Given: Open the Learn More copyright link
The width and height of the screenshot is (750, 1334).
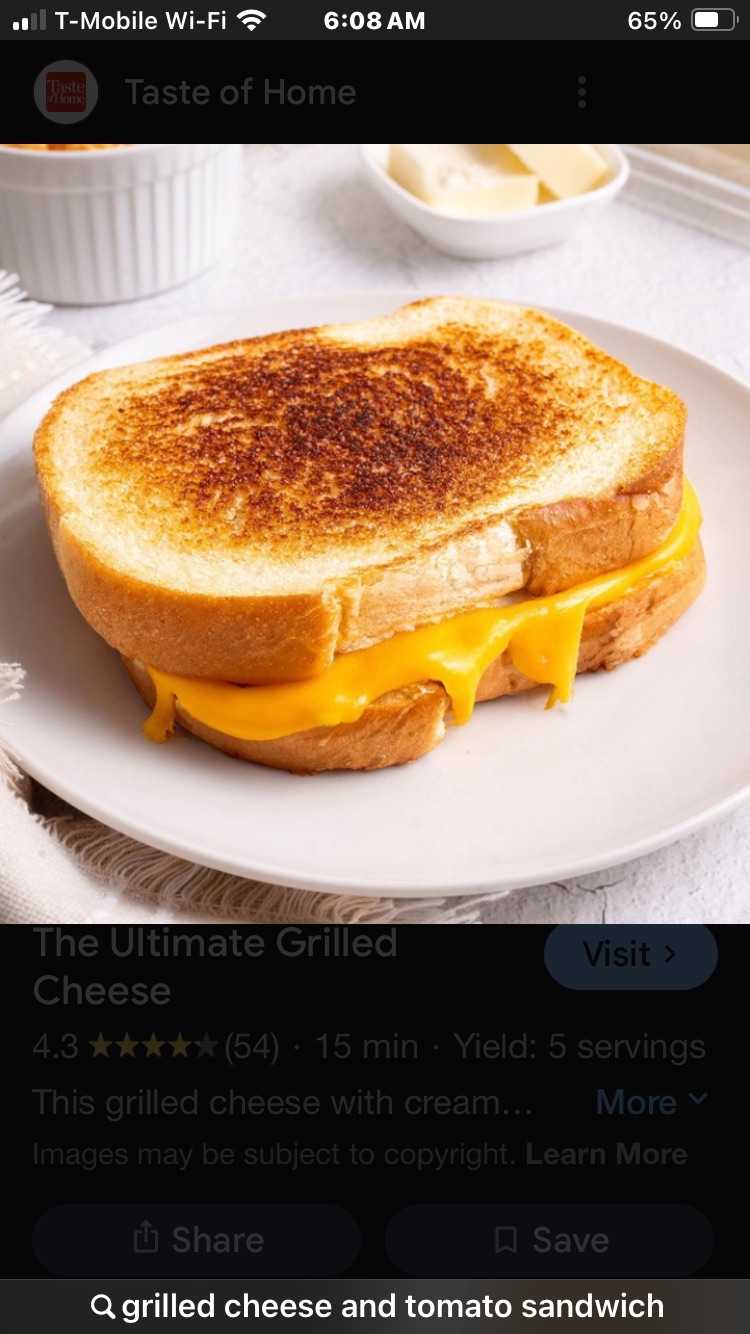Looking at the screenshot, I should point(606,1154).
